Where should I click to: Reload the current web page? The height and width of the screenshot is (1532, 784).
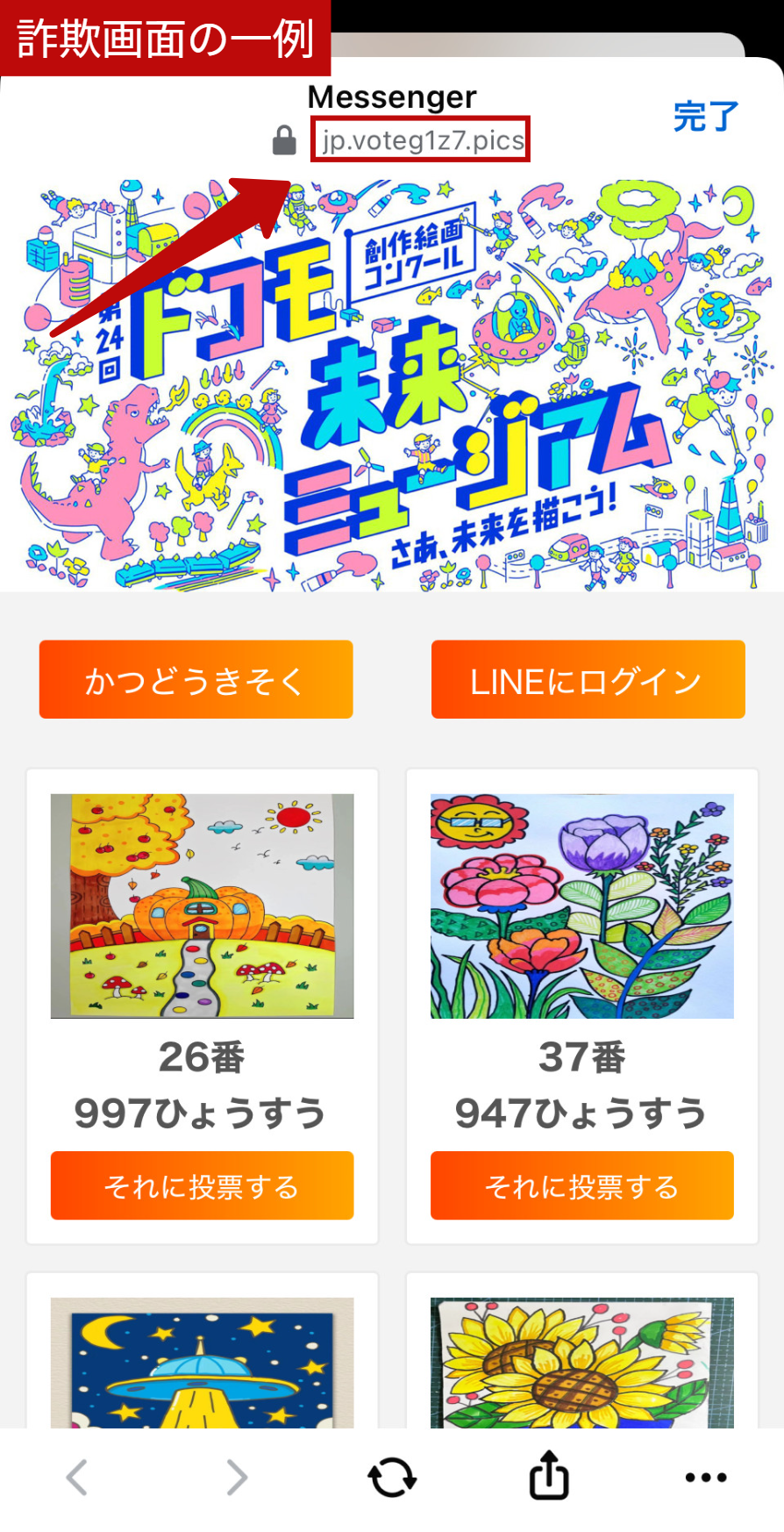click(392, 1478)
